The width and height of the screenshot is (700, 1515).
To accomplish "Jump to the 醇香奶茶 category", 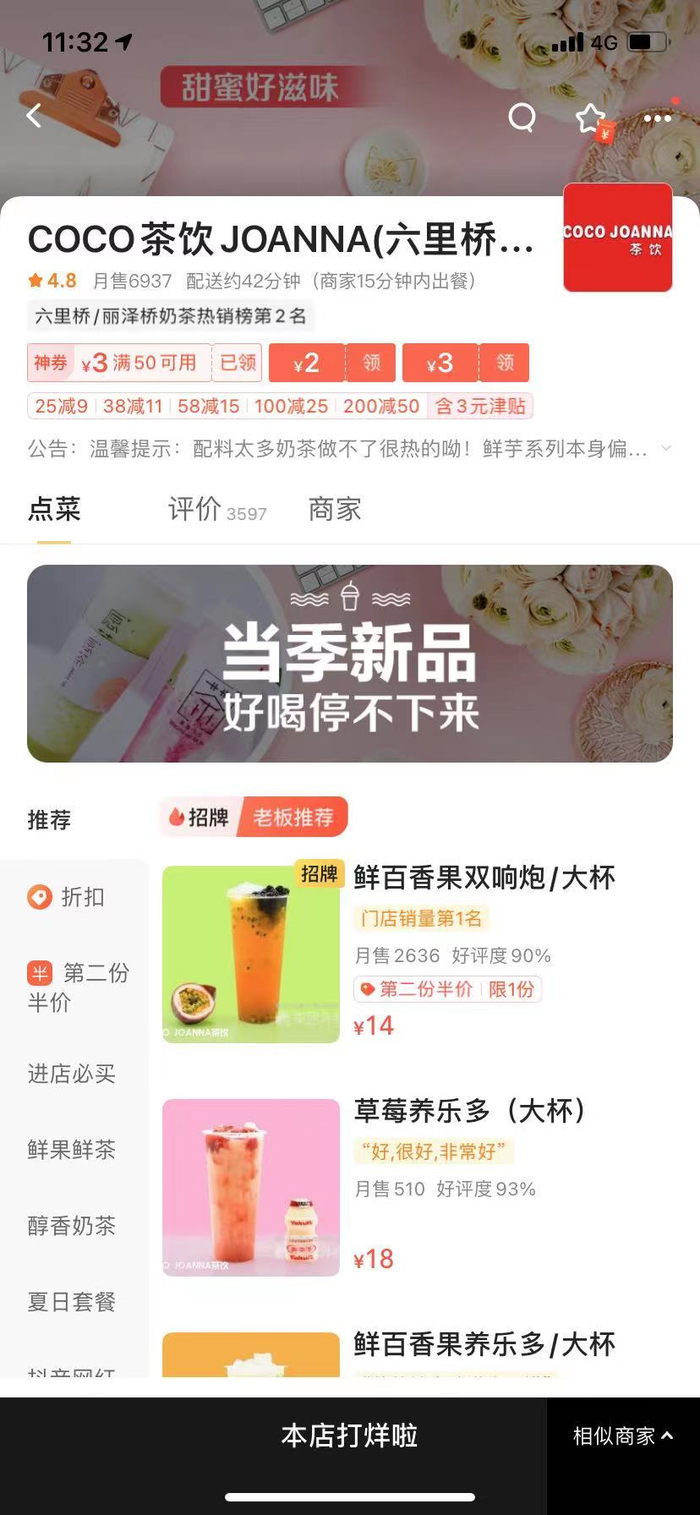I will pyautogui.click(x=72, y=1226).
